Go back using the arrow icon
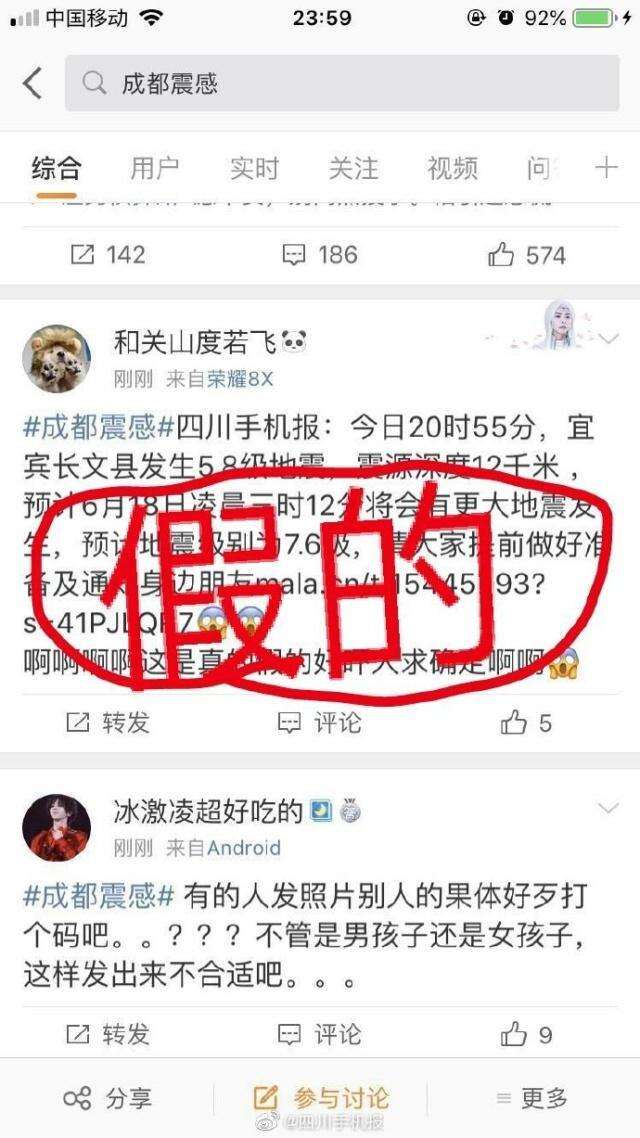The width and height of the screenshot is (640, 1138). click(x=33, y=83)
